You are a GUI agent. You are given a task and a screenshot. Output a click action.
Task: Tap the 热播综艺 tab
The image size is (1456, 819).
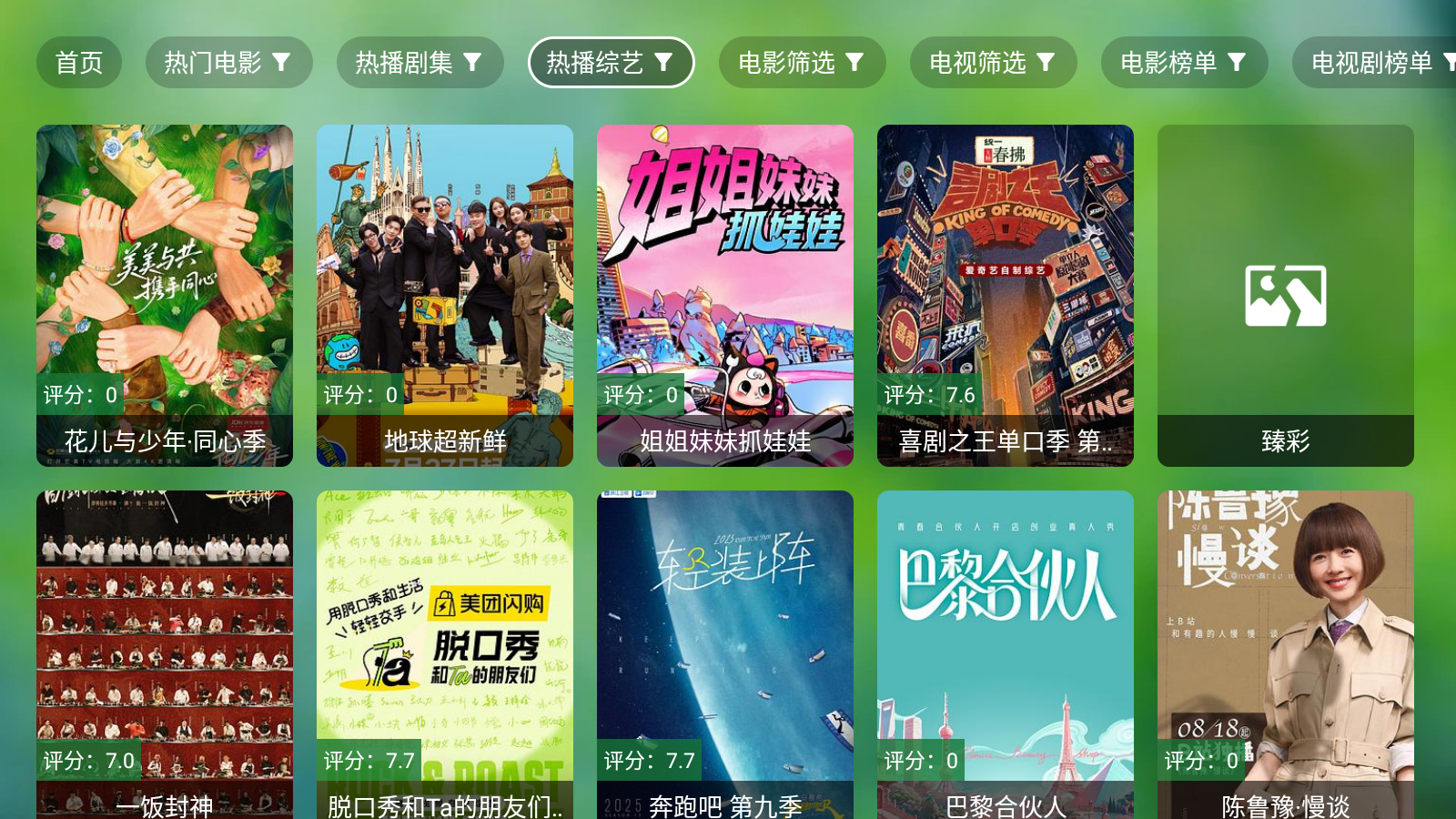pyautogui.click(x=611, y=63)
